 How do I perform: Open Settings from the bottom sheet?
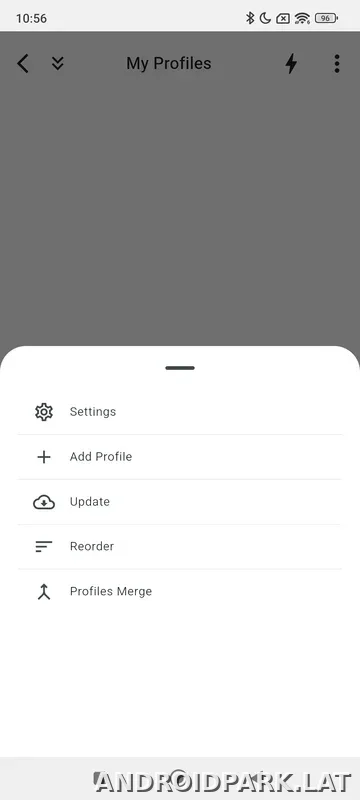coord(180,412)
